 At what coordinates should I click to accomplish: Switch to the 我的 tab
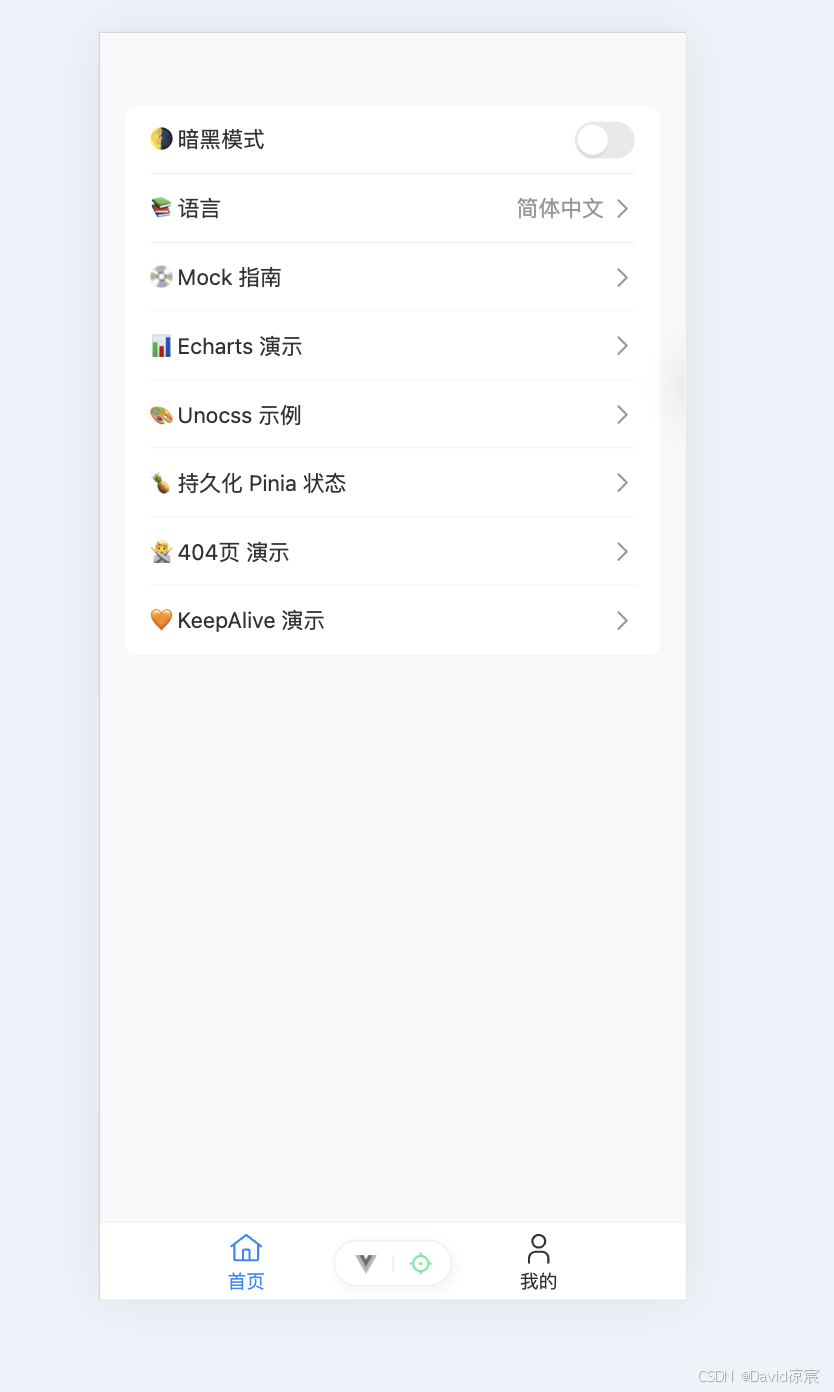538,1261
